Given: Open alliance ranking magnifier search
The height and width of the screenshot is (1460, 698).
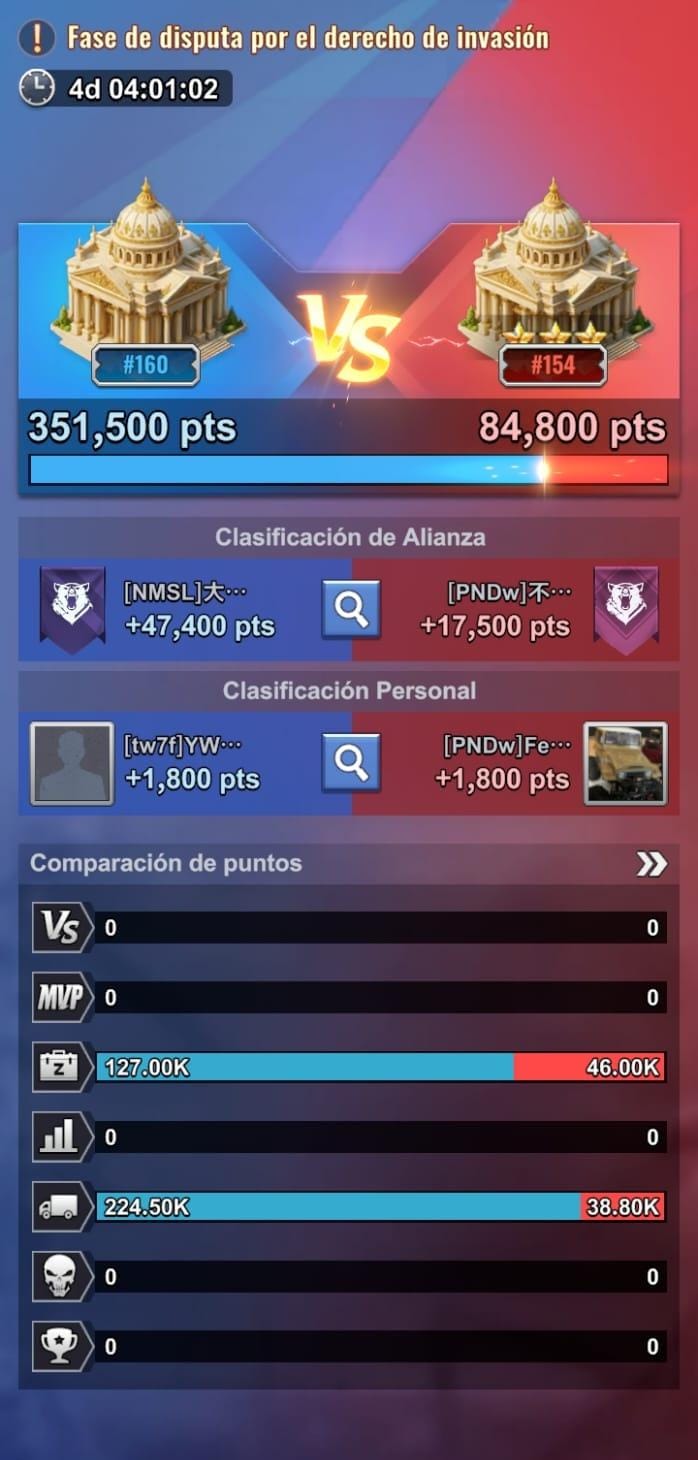Looking at the screenshot, I should [x=351, y=609].
